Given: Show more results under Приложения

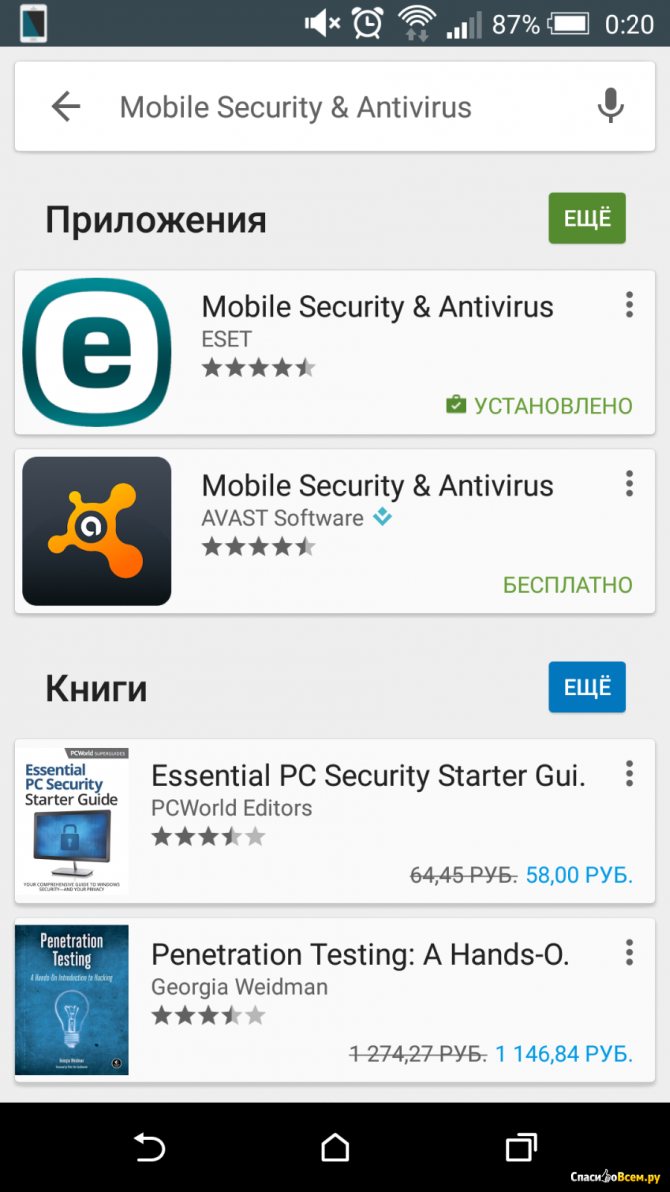Looking at the screenshot, I should click(x=587, y=218).
